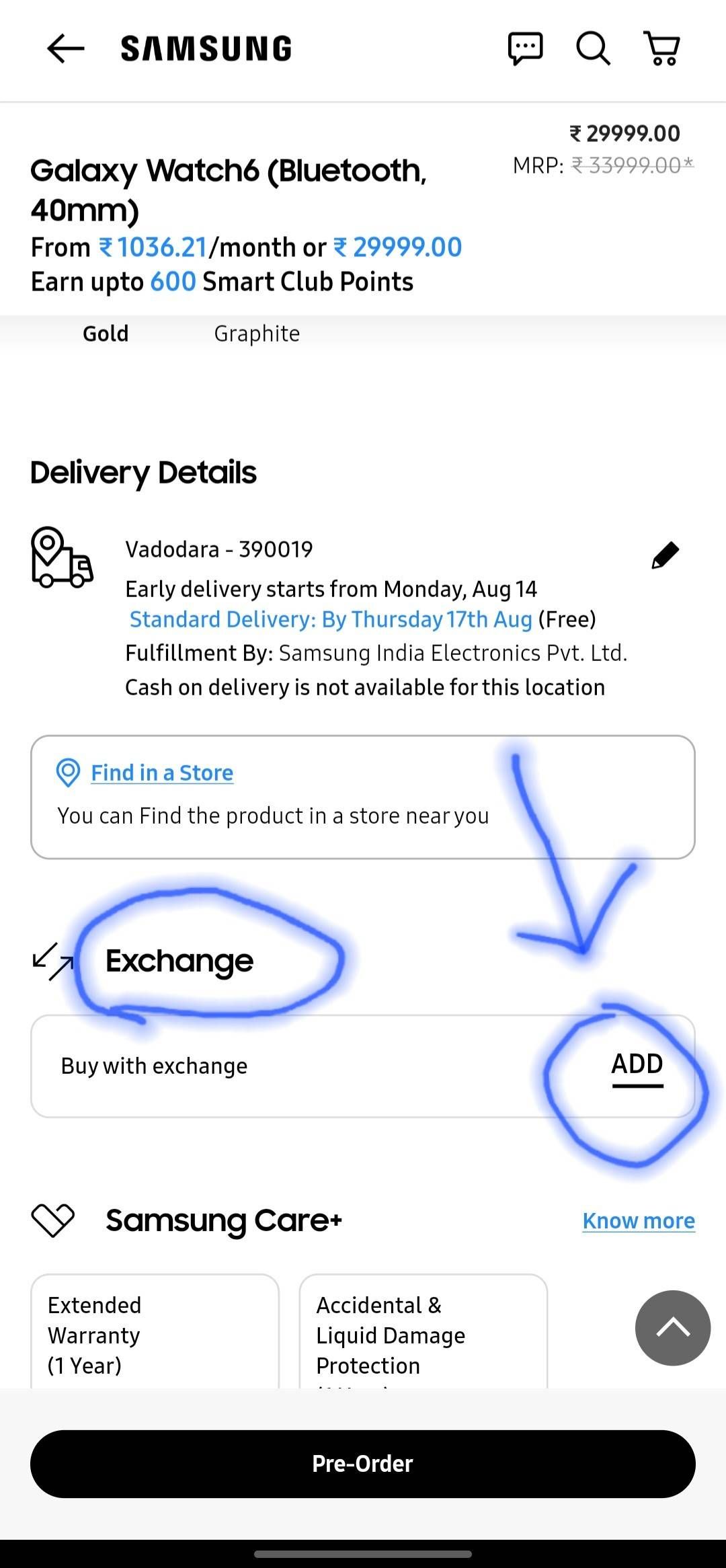The width and height of the screenshot is (726, 1568).
Task: Go back using the arrow icon
Action: tap(65, 49)
